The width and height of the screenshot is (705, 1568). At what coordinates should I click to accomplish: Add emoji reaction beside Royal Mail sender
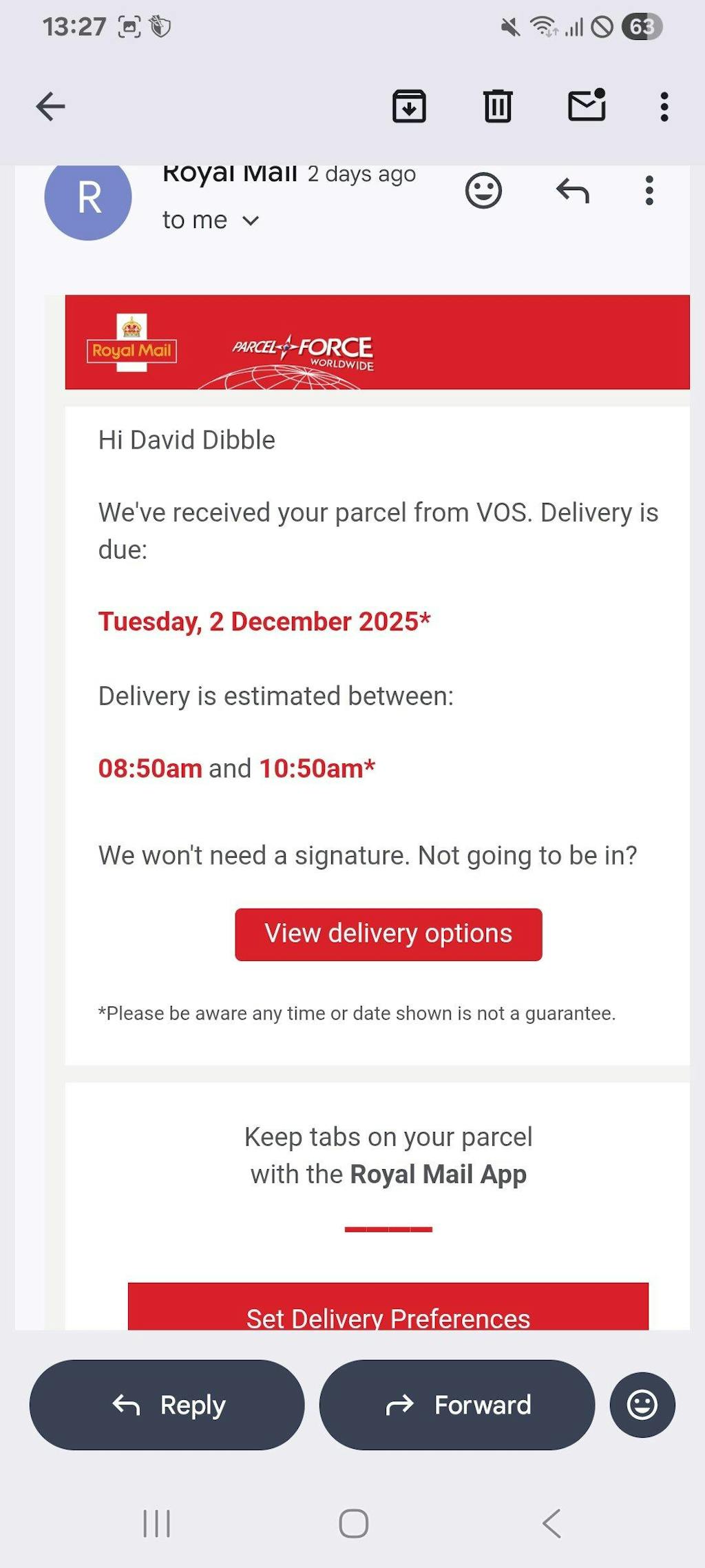point(483,191)
